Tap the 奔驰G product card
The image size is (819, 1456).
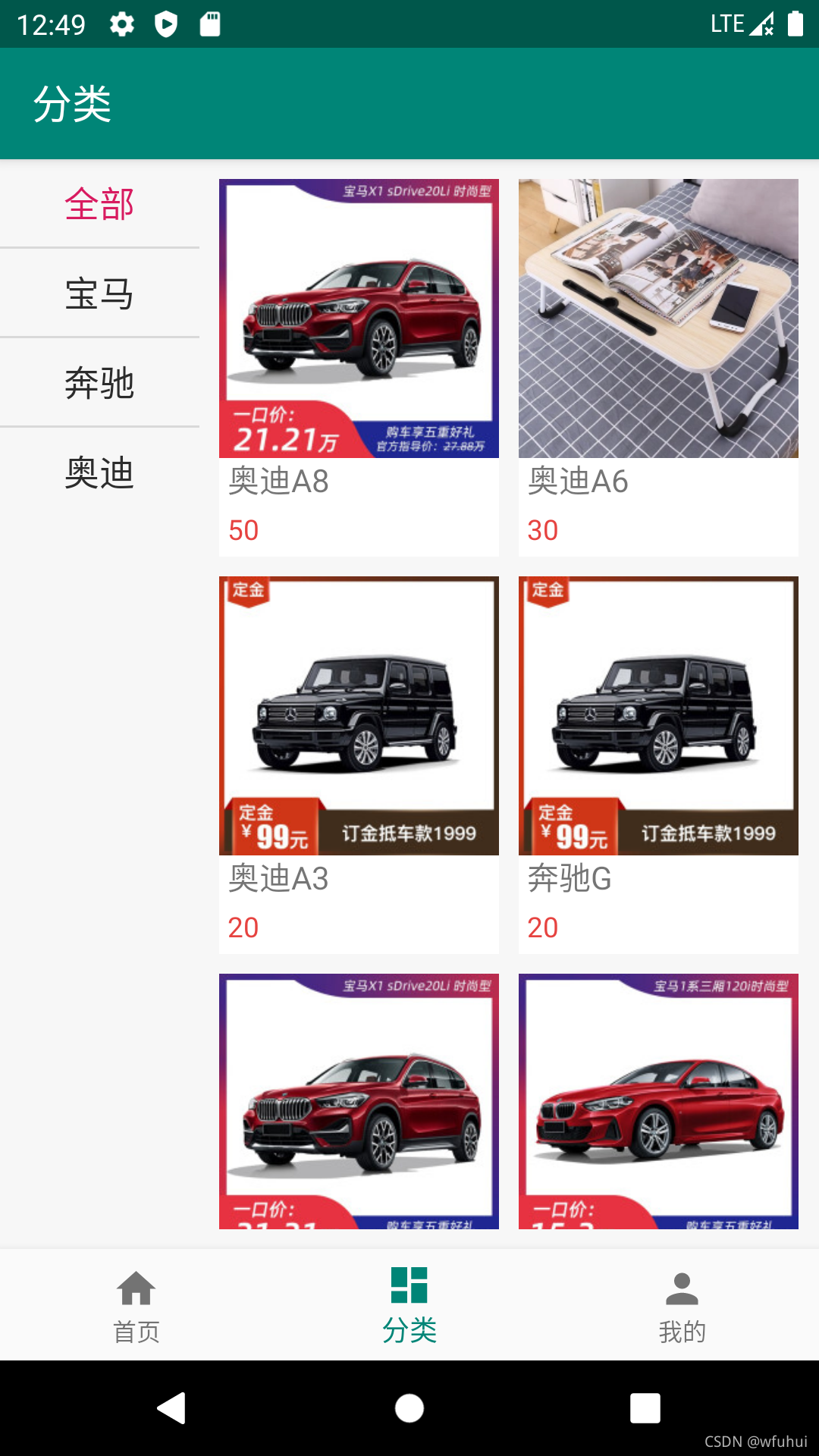coord(658,764)
